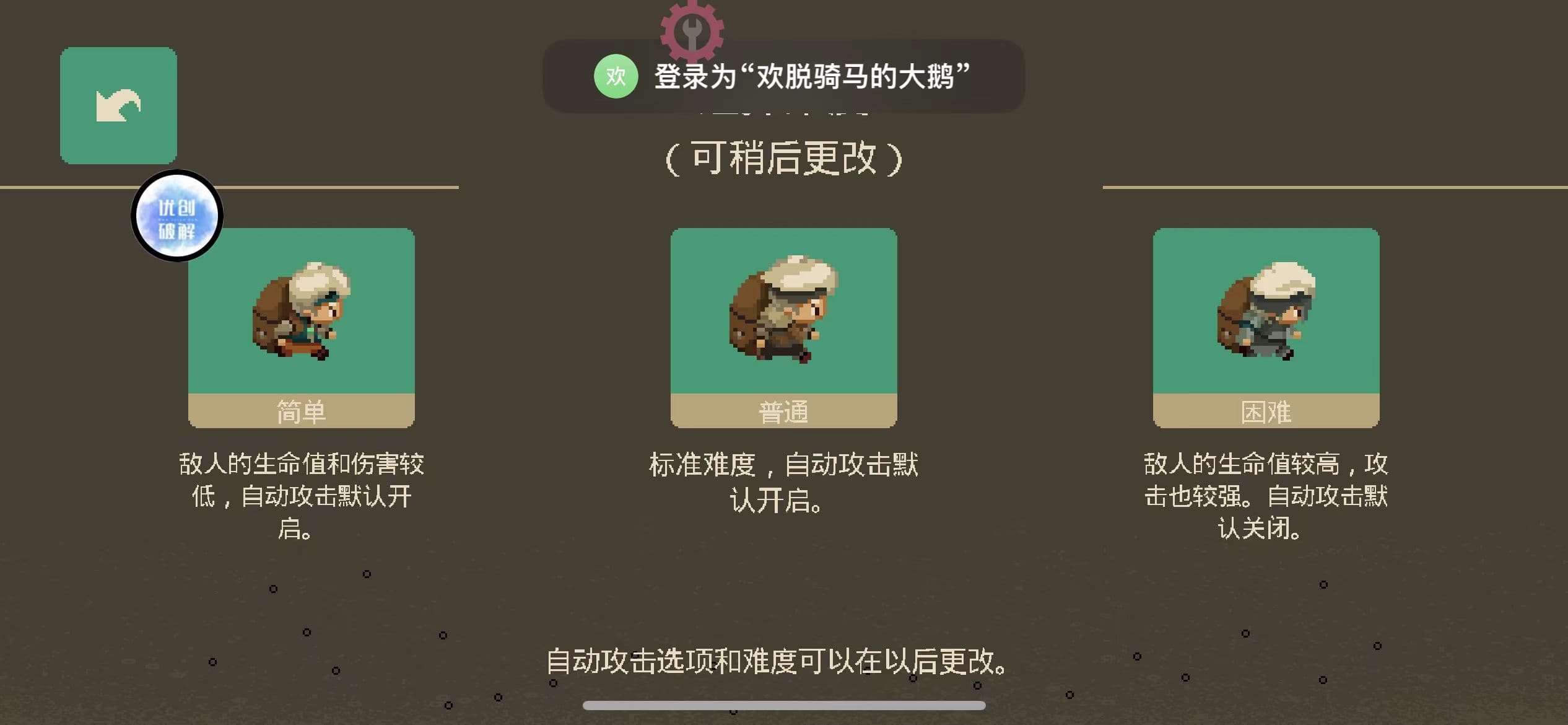
Task: Choose the 普通 (Normal) difficulty card
Action: 783,327
